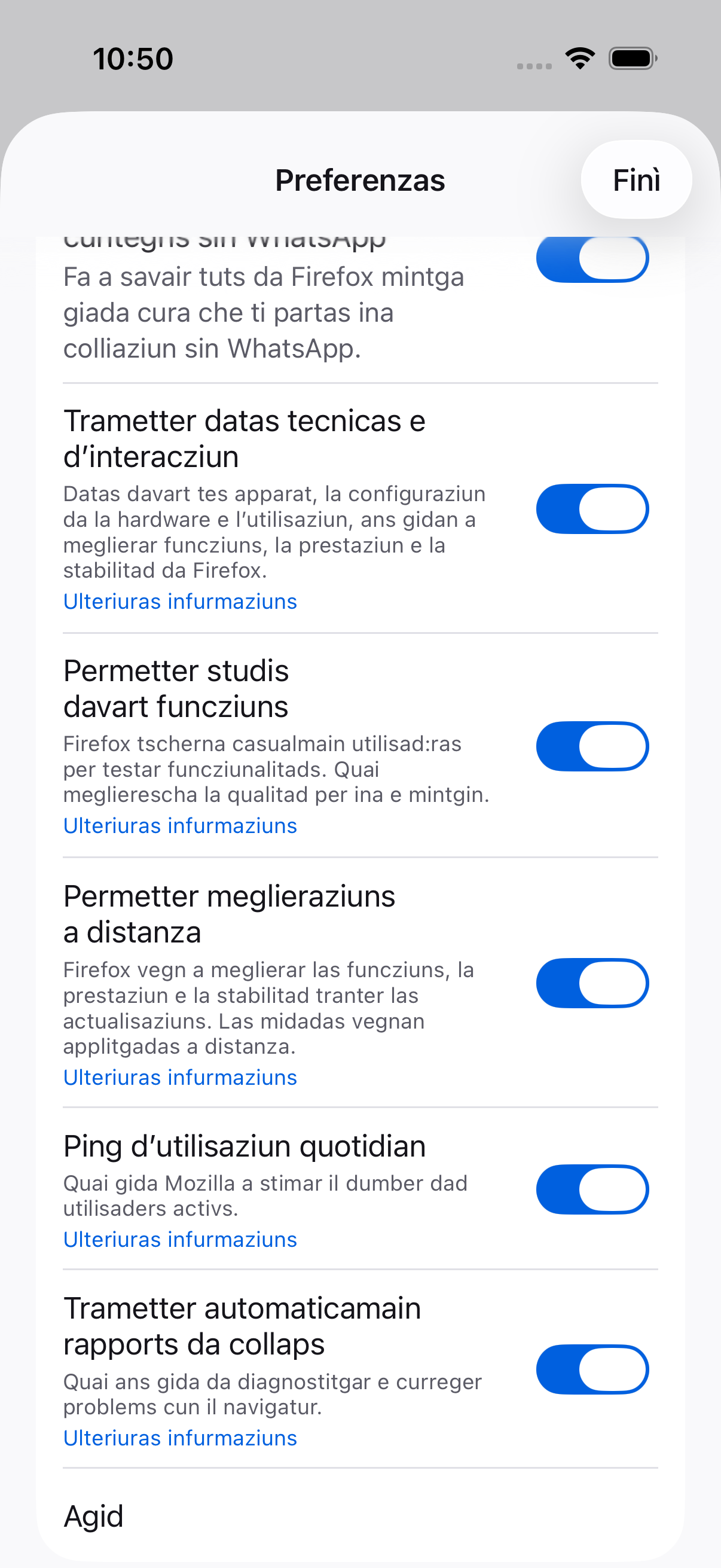Disable Trametter automaticamain rapports da collaps

(592, 1369)
